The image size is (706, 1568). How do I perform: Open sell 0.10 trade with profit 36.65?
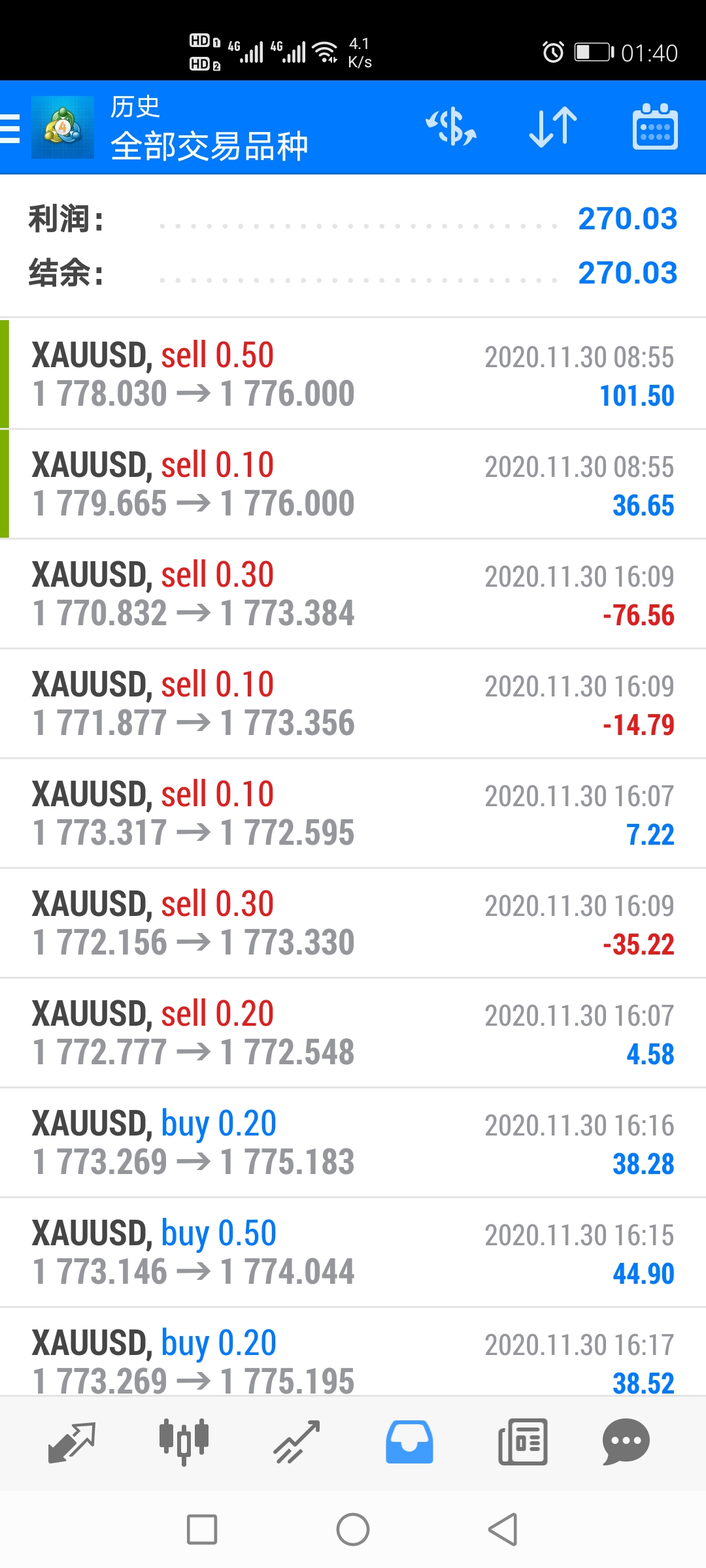coord(353,483)
